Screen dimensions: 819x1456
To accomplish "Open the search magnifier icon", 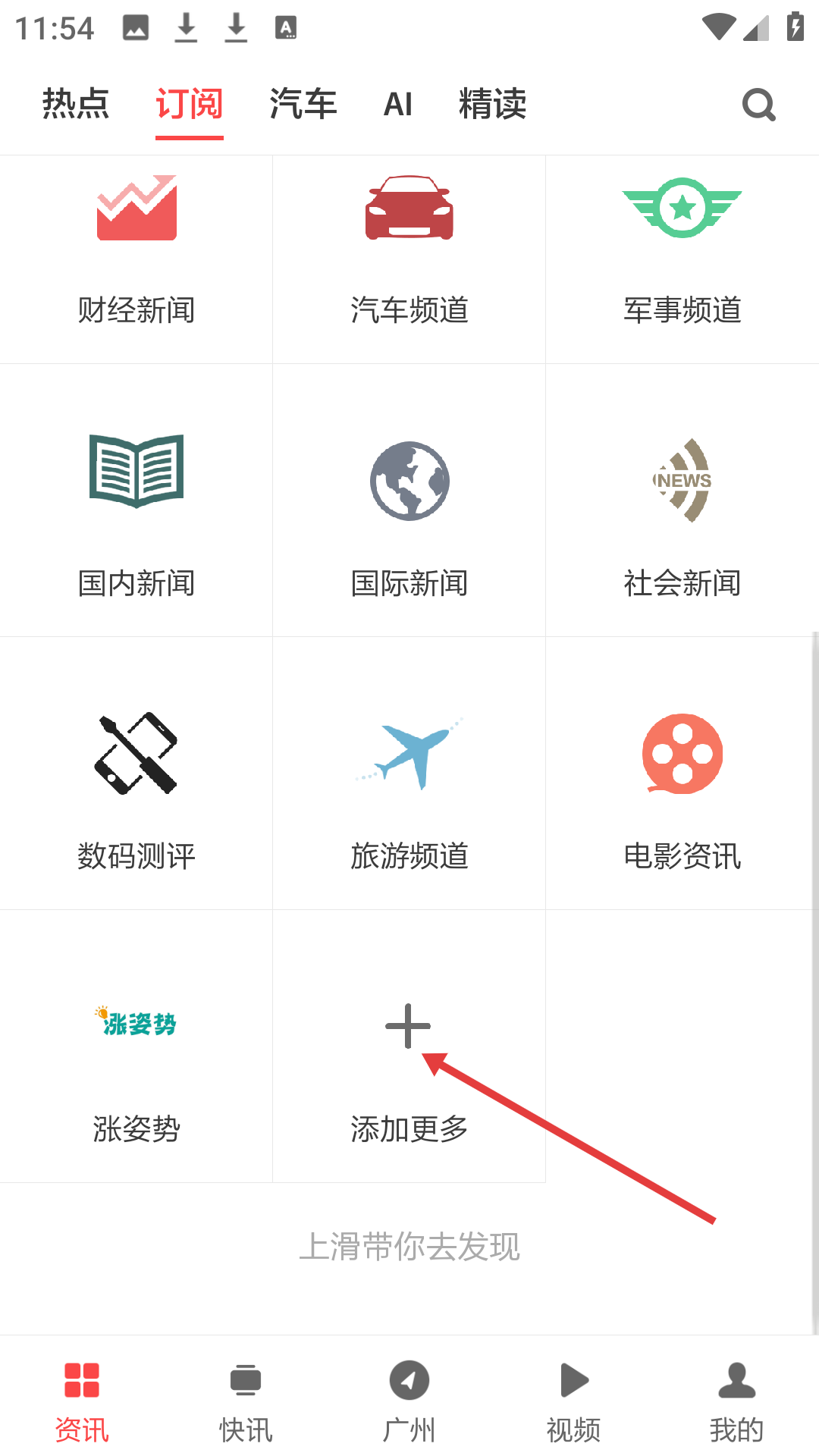I will [758, 105].
